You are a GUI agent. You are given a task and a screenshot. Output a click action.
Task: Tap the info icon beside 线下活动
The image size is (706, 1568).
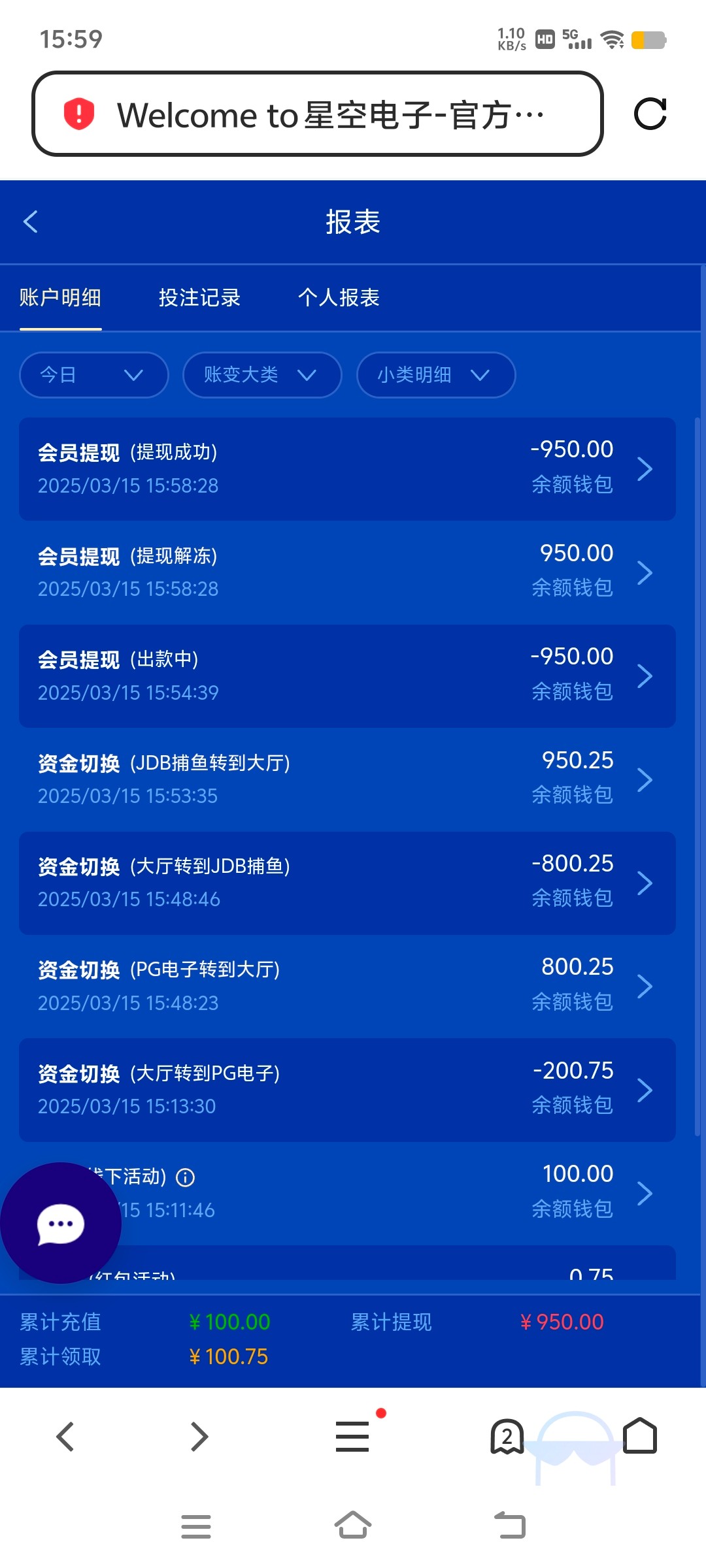click(186, 1178)
